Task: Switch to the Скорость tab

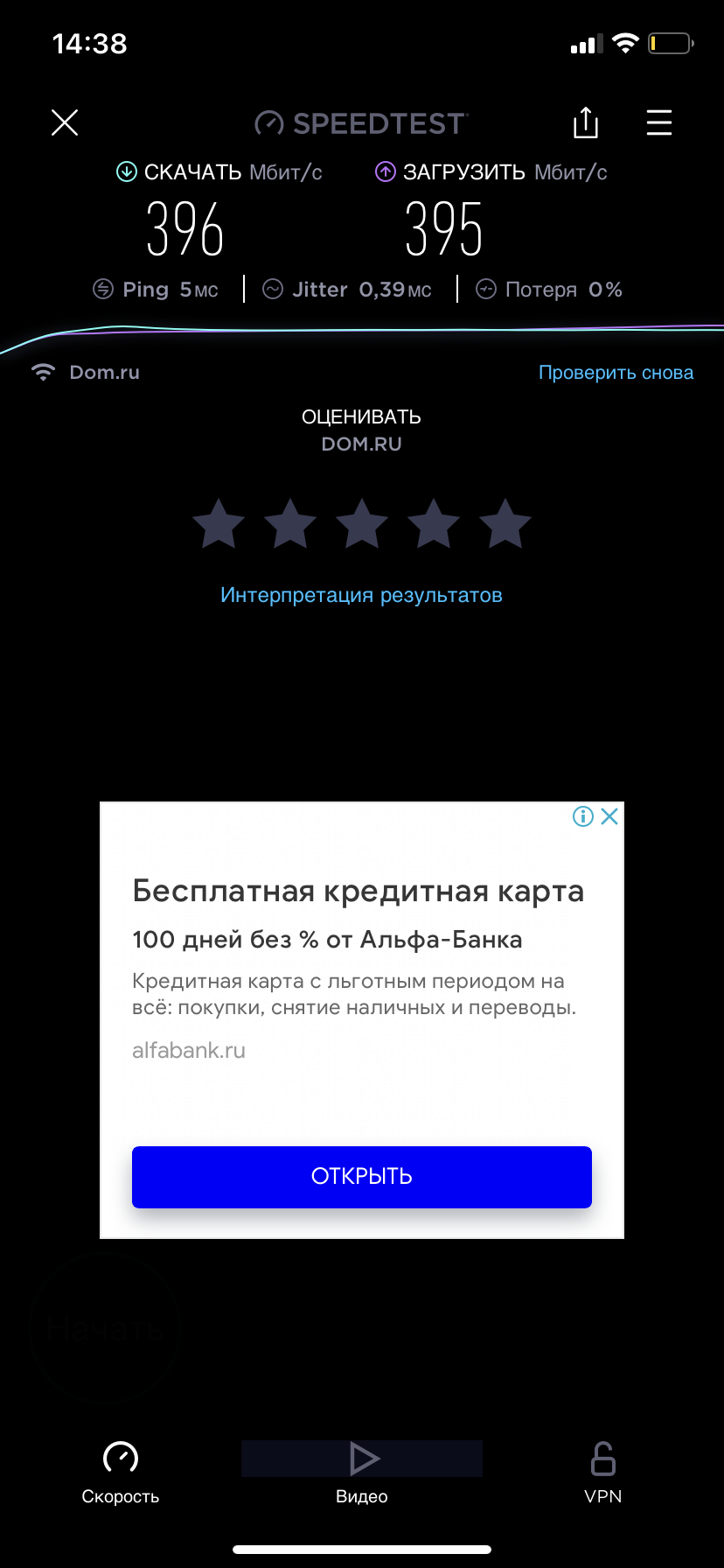Action: tap(121, 1472)
